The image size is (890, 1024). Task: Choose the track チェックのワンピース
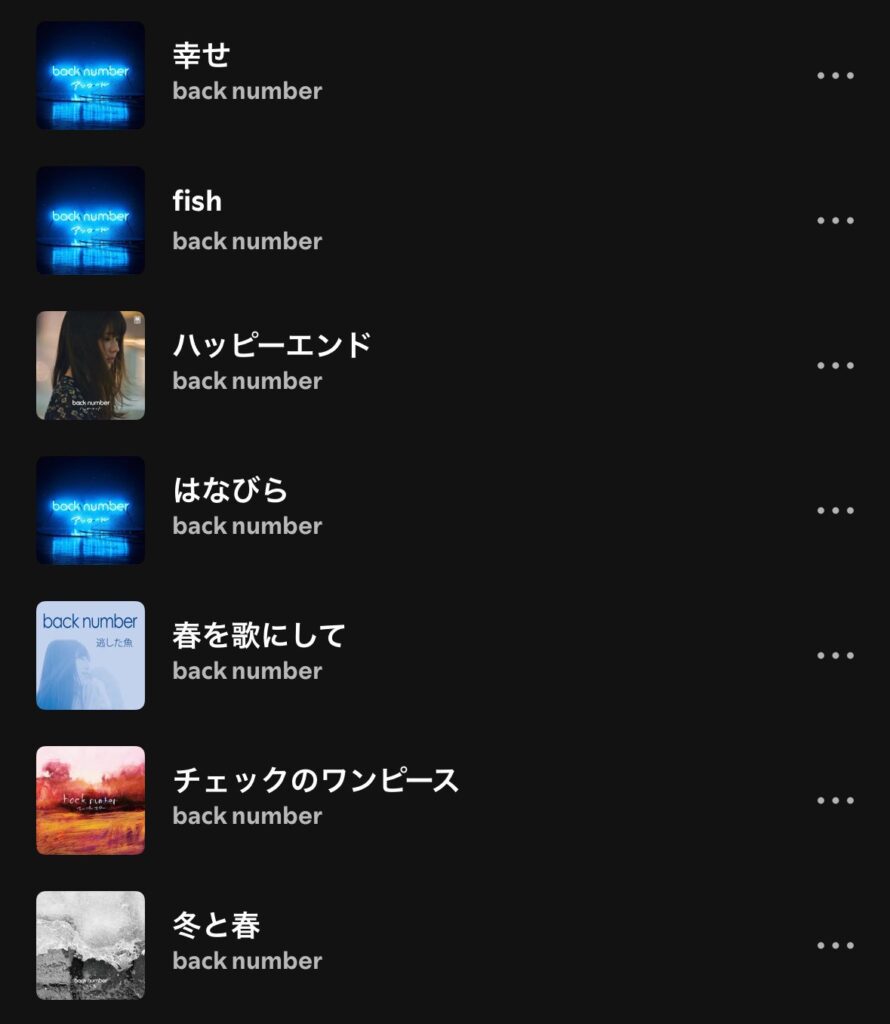point(316,781)
